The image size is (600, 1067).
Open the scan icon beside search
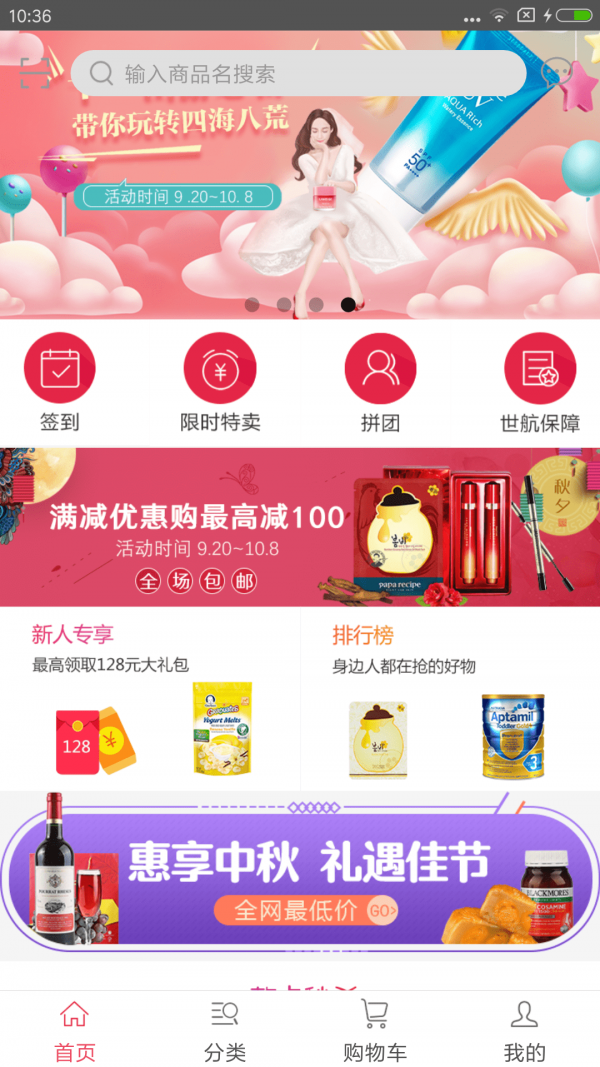pyautogui.click(x=35, y=73)
